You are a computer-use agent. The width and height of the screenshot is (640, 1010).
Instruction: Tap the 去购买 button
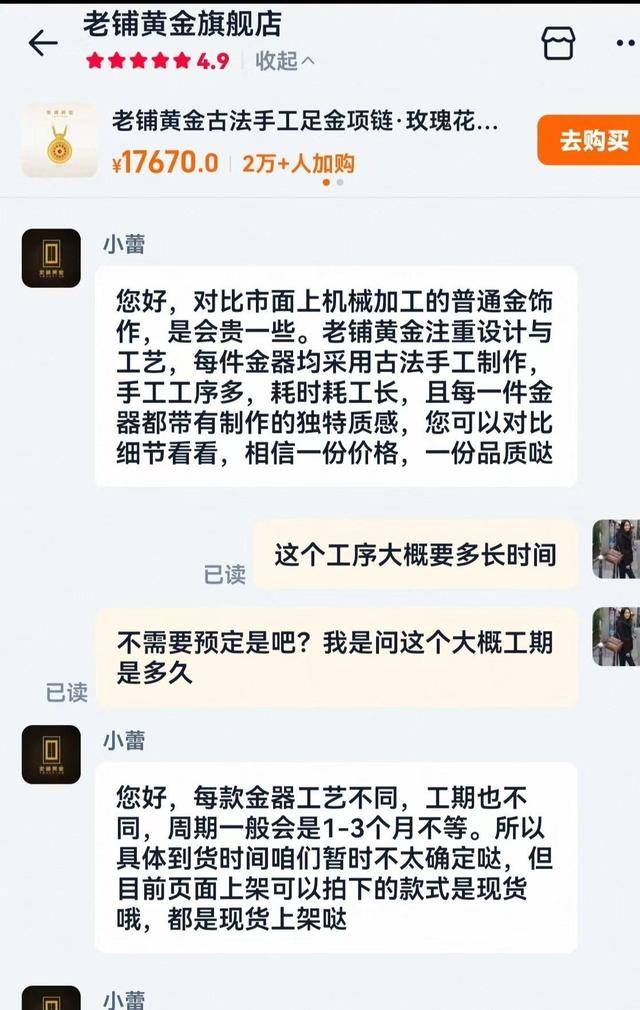click(592, 141)
